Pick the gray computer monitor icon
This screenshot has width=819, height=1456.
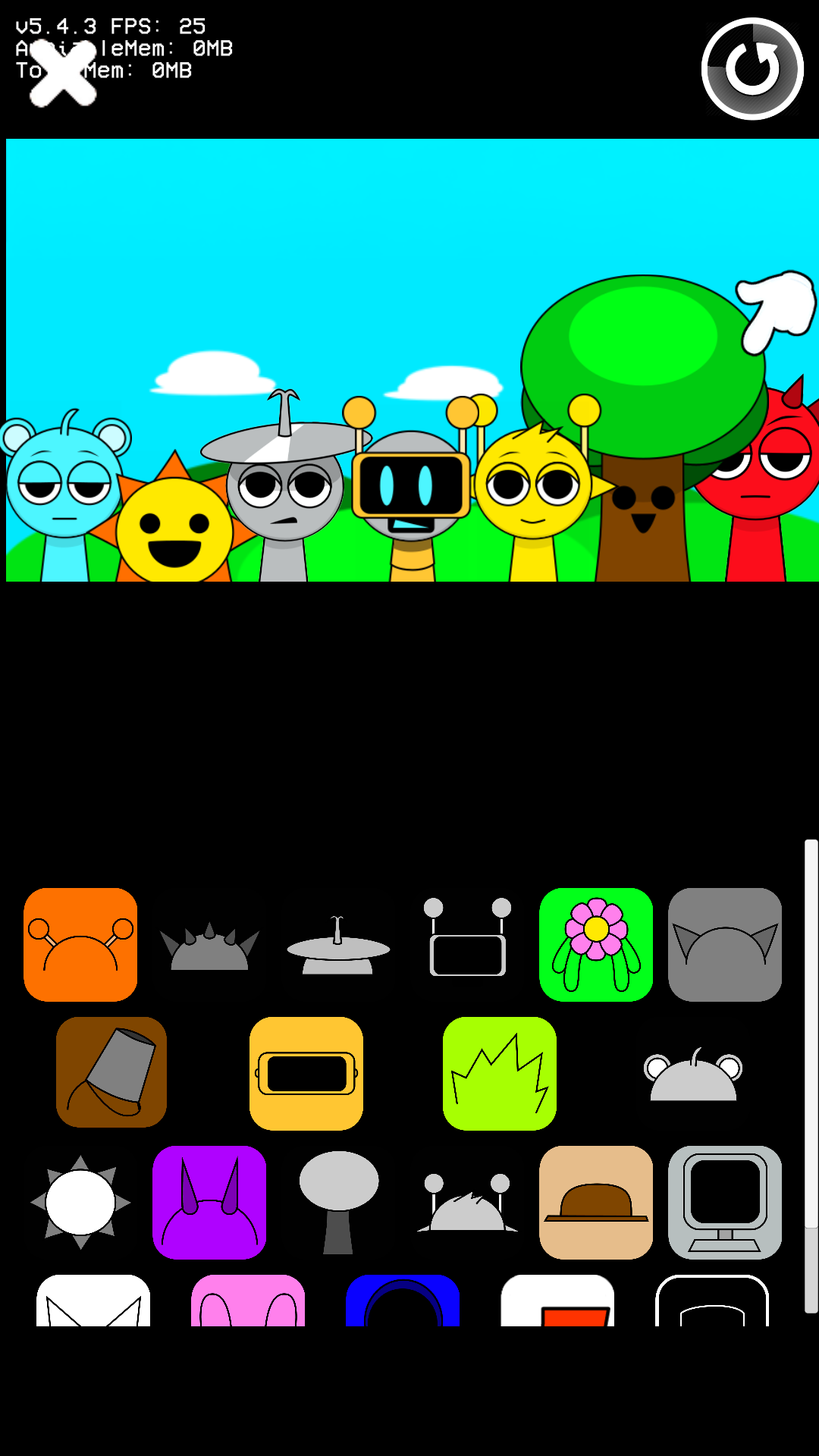click(x=725, y=1203)
